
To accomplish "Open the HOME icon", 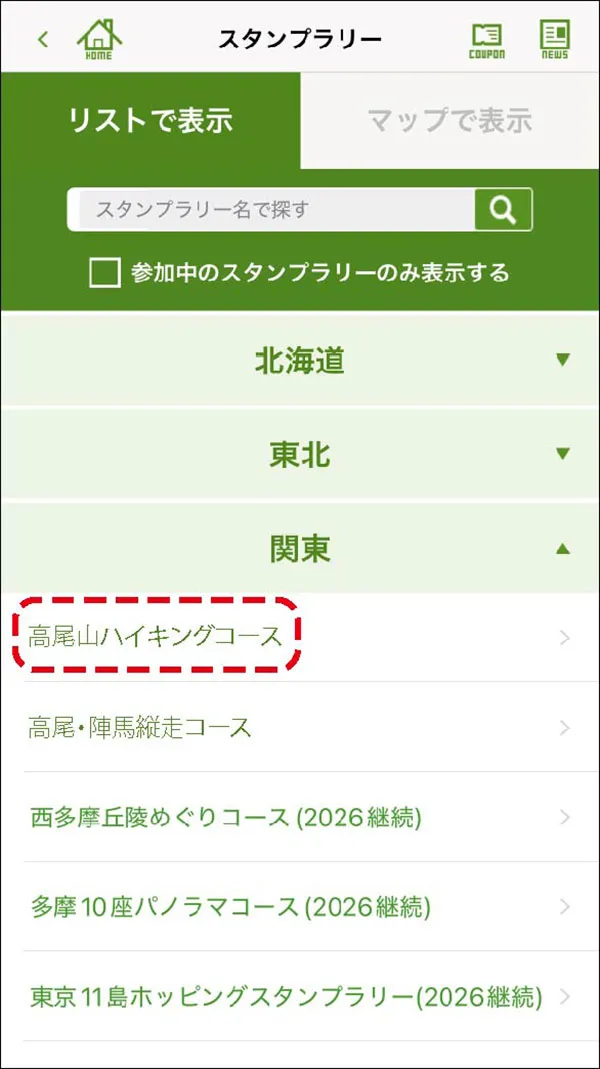I will pyautogui.click(x=99, y=39).
